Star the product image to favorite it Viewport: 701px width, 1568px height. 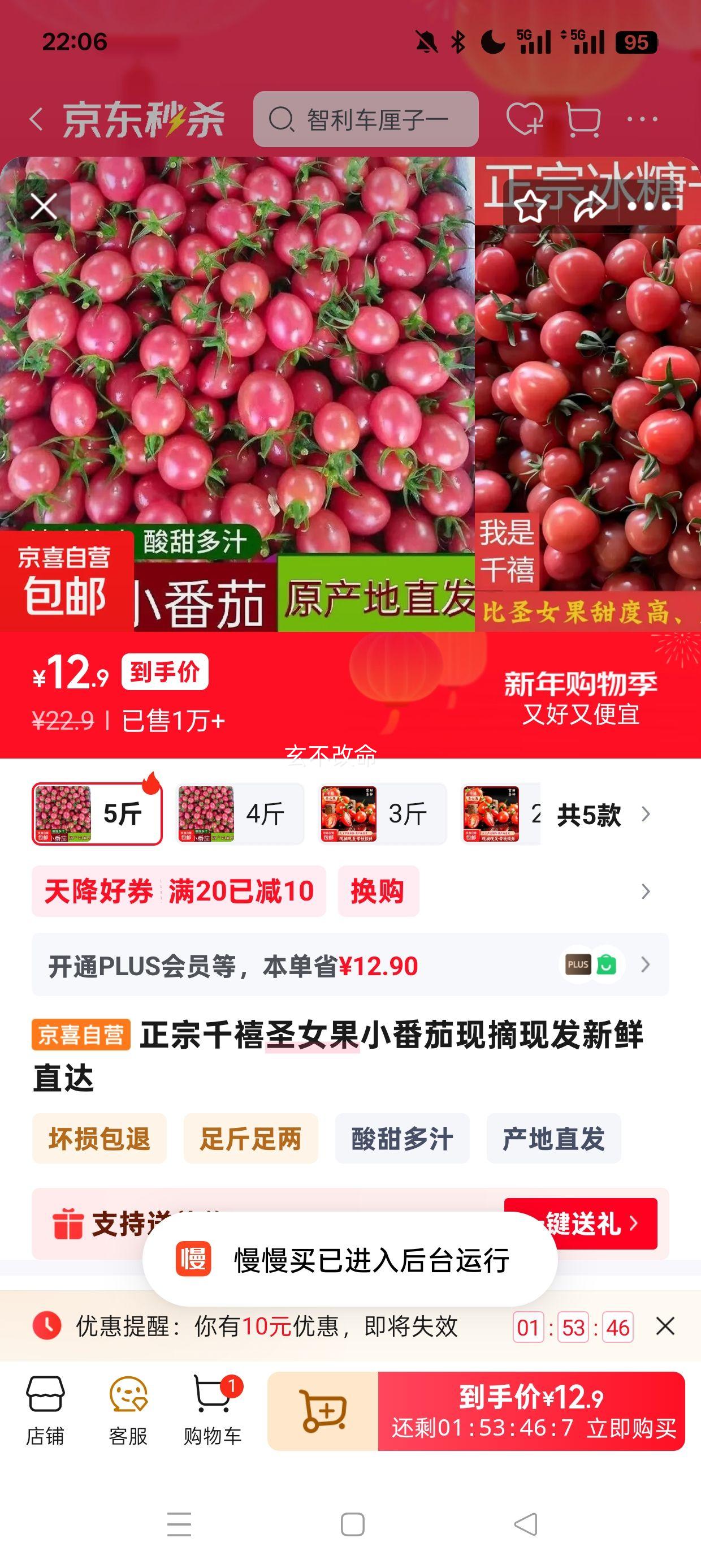[x=530, y=207]
